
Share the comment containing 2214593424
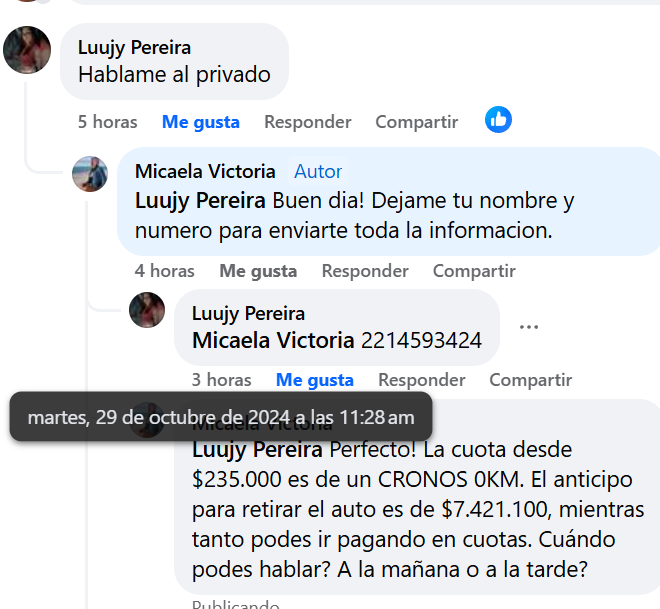[530, 380]
